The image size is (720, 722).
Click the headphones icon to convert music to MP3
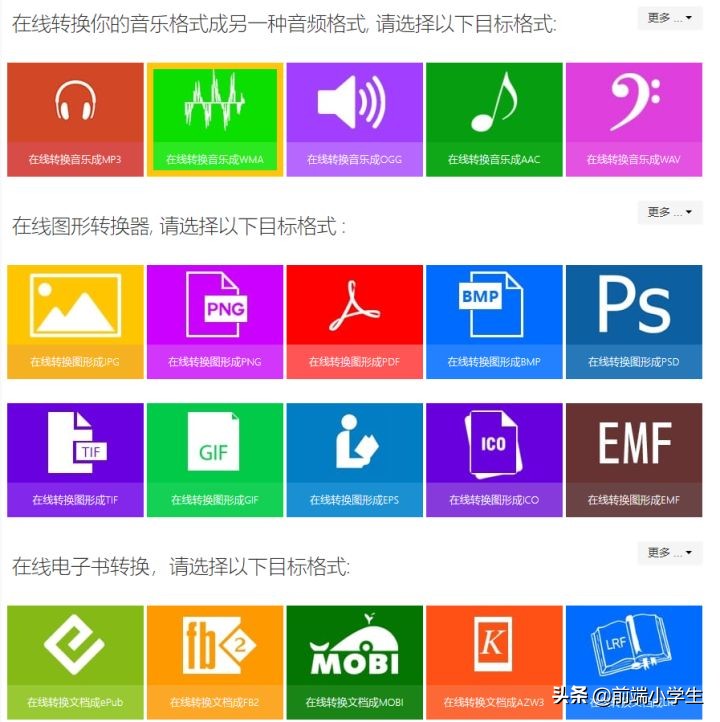(x=76, y=108)
